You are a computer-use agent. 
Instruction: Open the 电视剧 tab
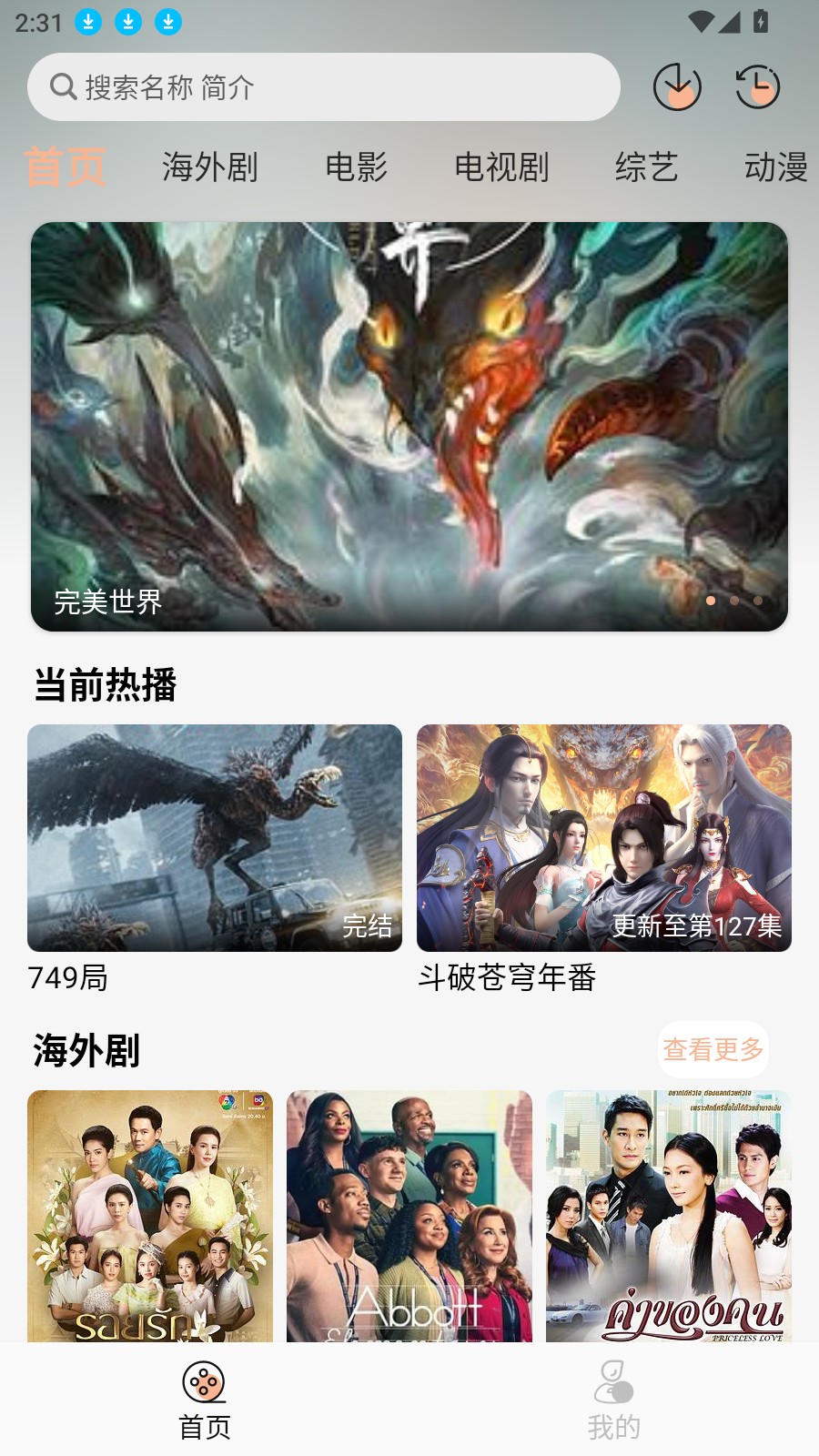[501, 167]
